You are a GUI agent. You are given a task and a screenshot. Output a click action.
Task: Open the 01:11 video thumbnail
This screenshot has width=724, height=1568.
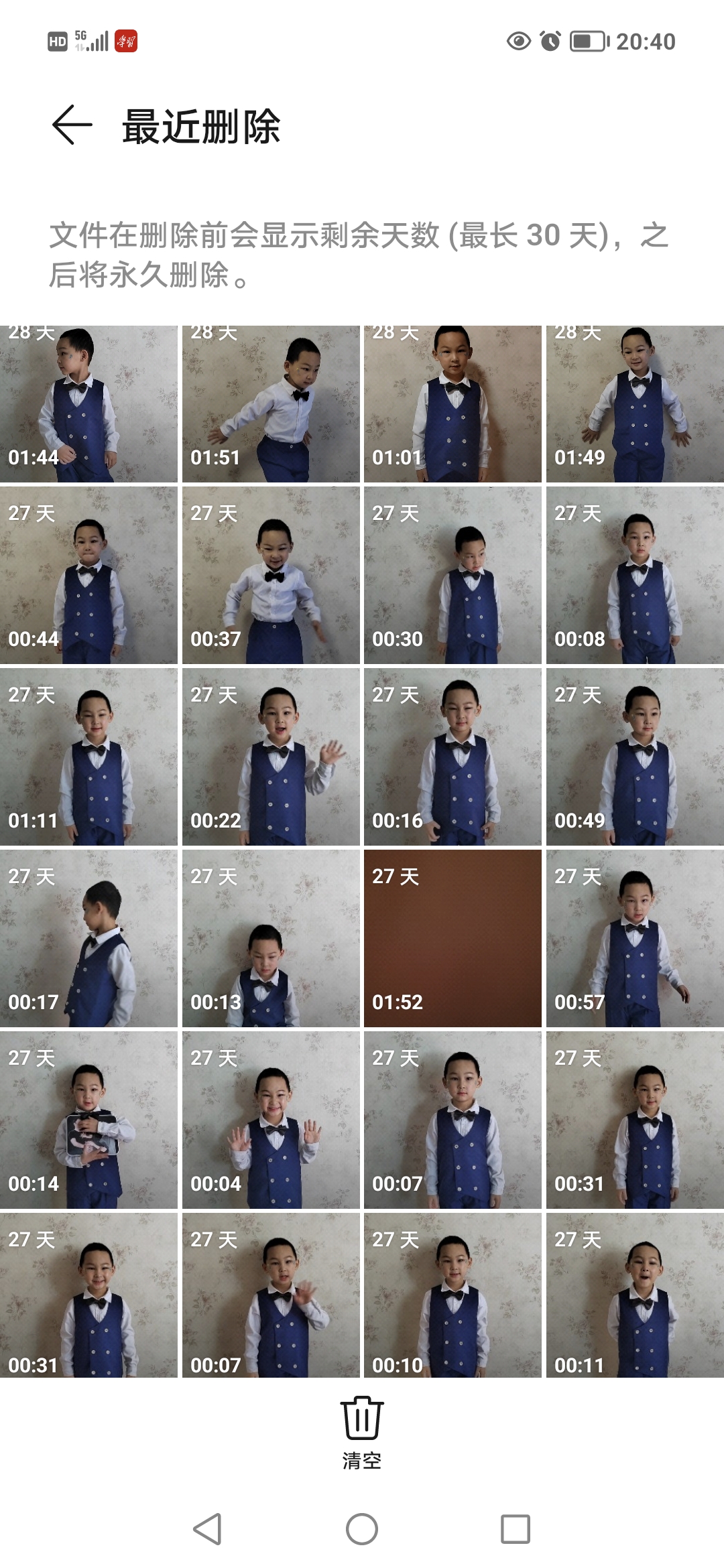(88, 757)
